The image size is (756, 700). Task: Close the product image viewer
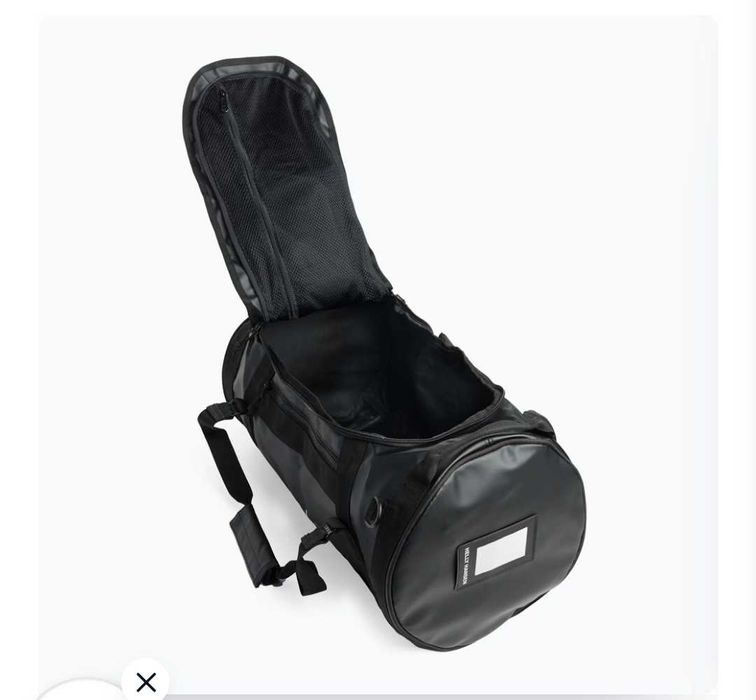(146, 682)
